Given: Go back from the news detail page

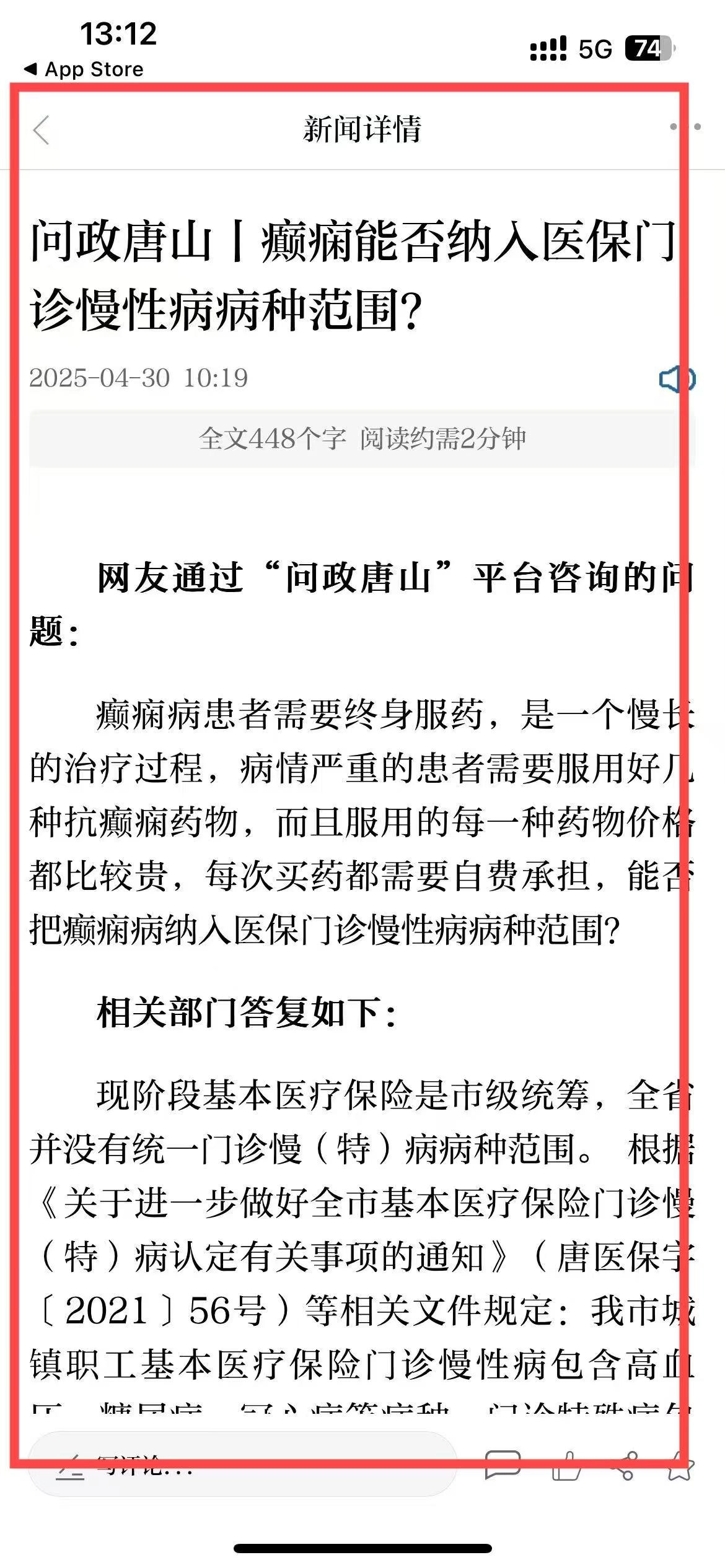Looking at the screenshot, I should pos(41,130).
